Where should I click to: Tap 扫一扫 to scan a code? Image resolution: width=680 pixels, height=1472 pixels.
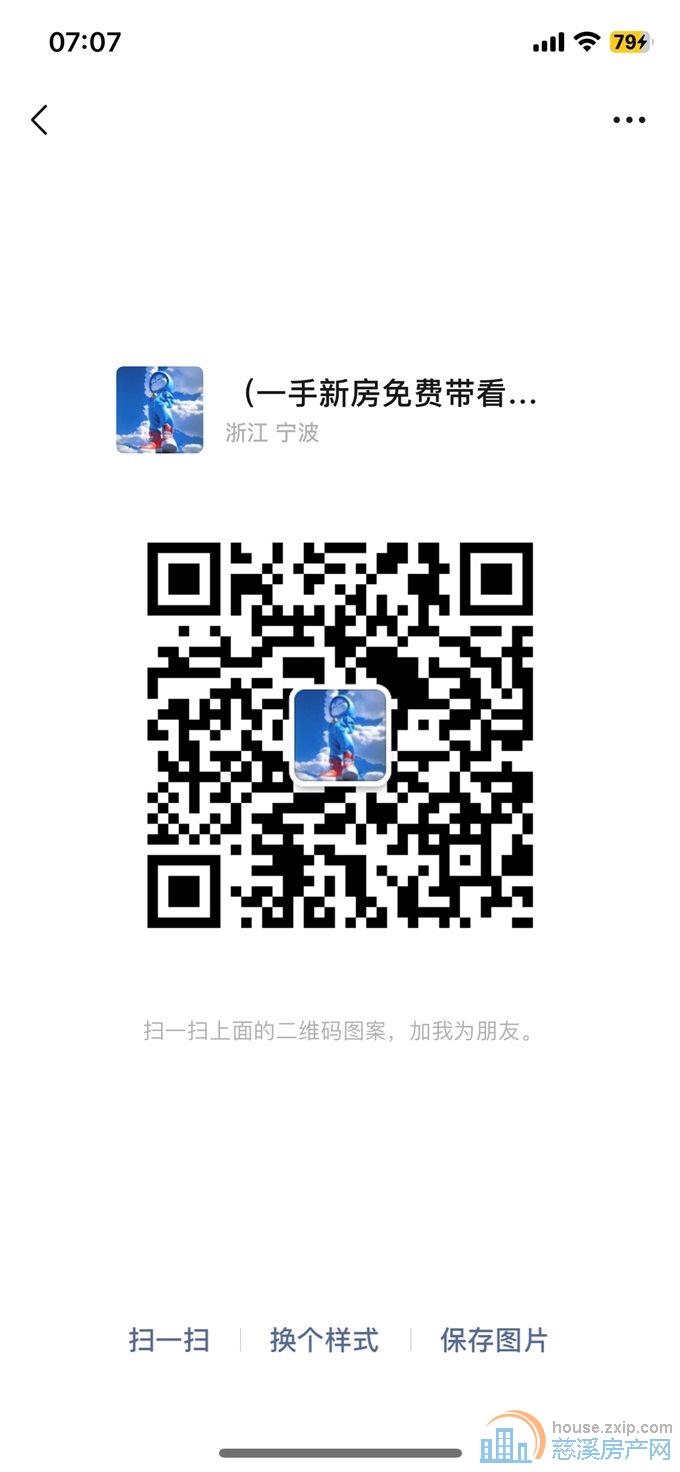point(169,1340)
